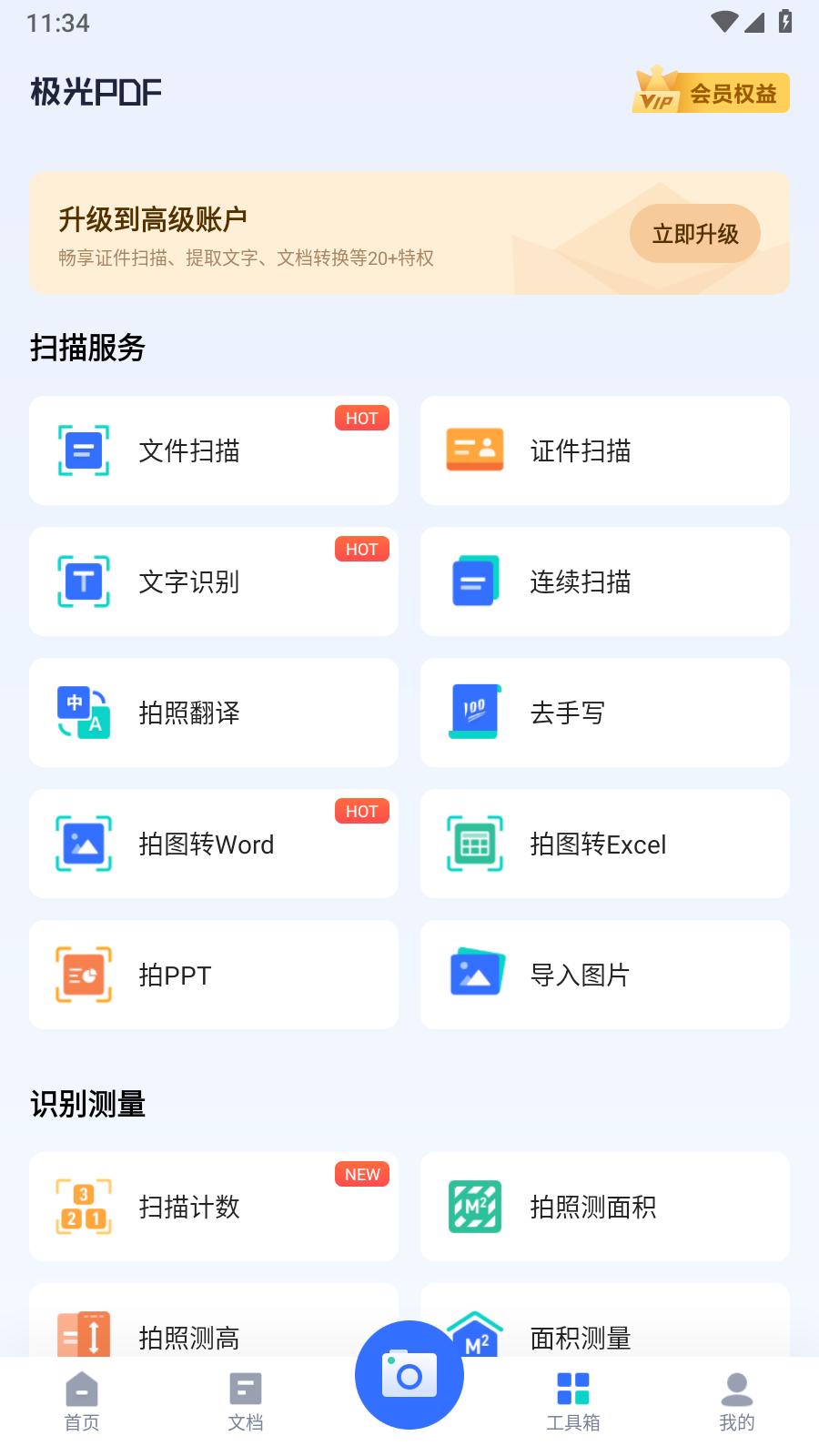
Task: Tap the central camera capture button
Action: [409, 1375]
